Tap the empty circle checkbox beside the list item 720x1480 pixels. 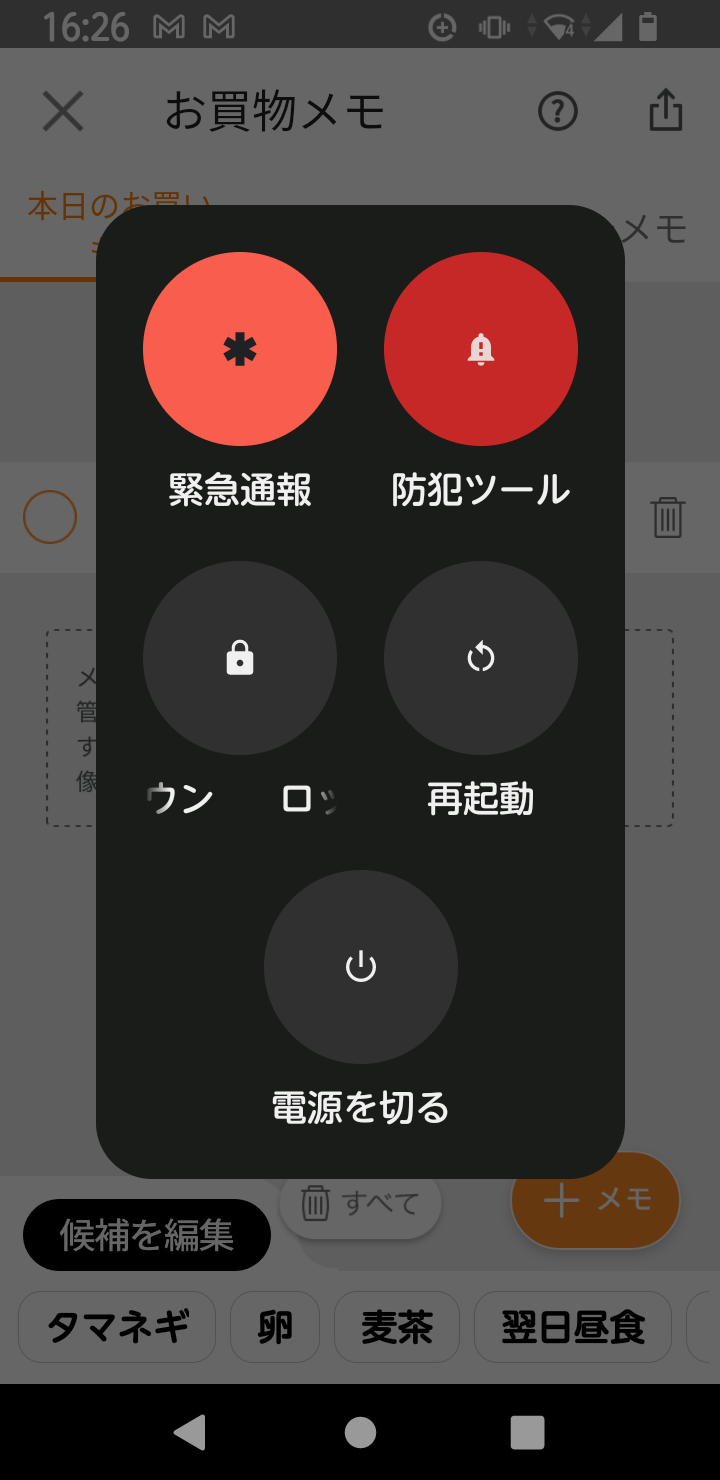coord(48,517)
